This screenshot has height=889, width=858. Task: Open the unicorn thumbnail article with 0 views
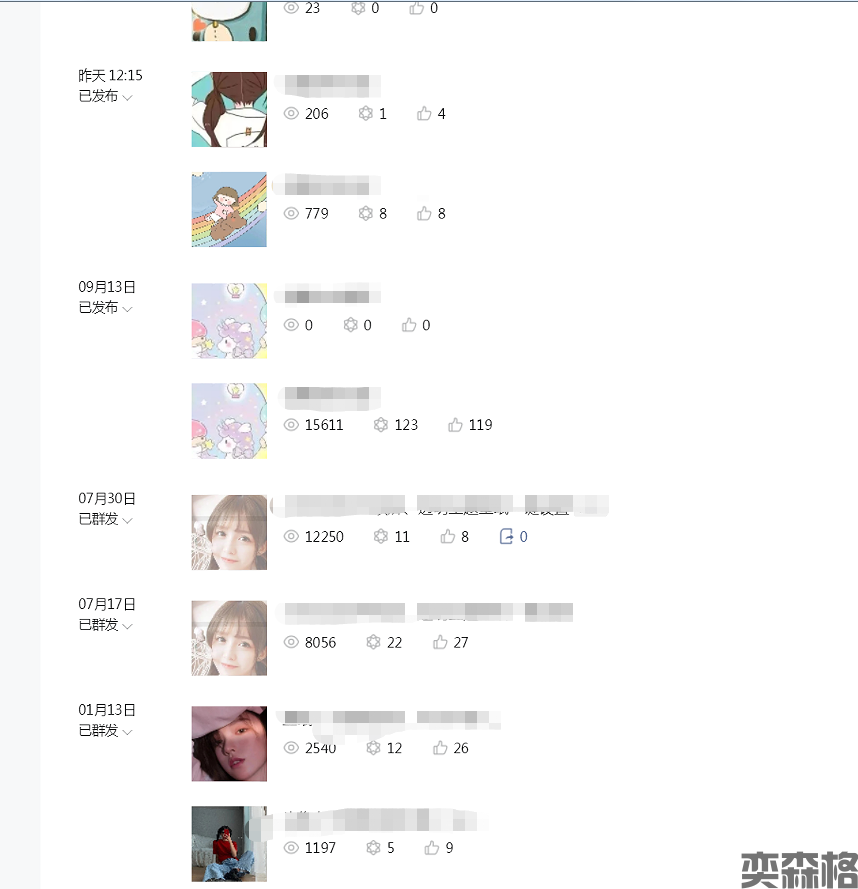coord(229,321)
